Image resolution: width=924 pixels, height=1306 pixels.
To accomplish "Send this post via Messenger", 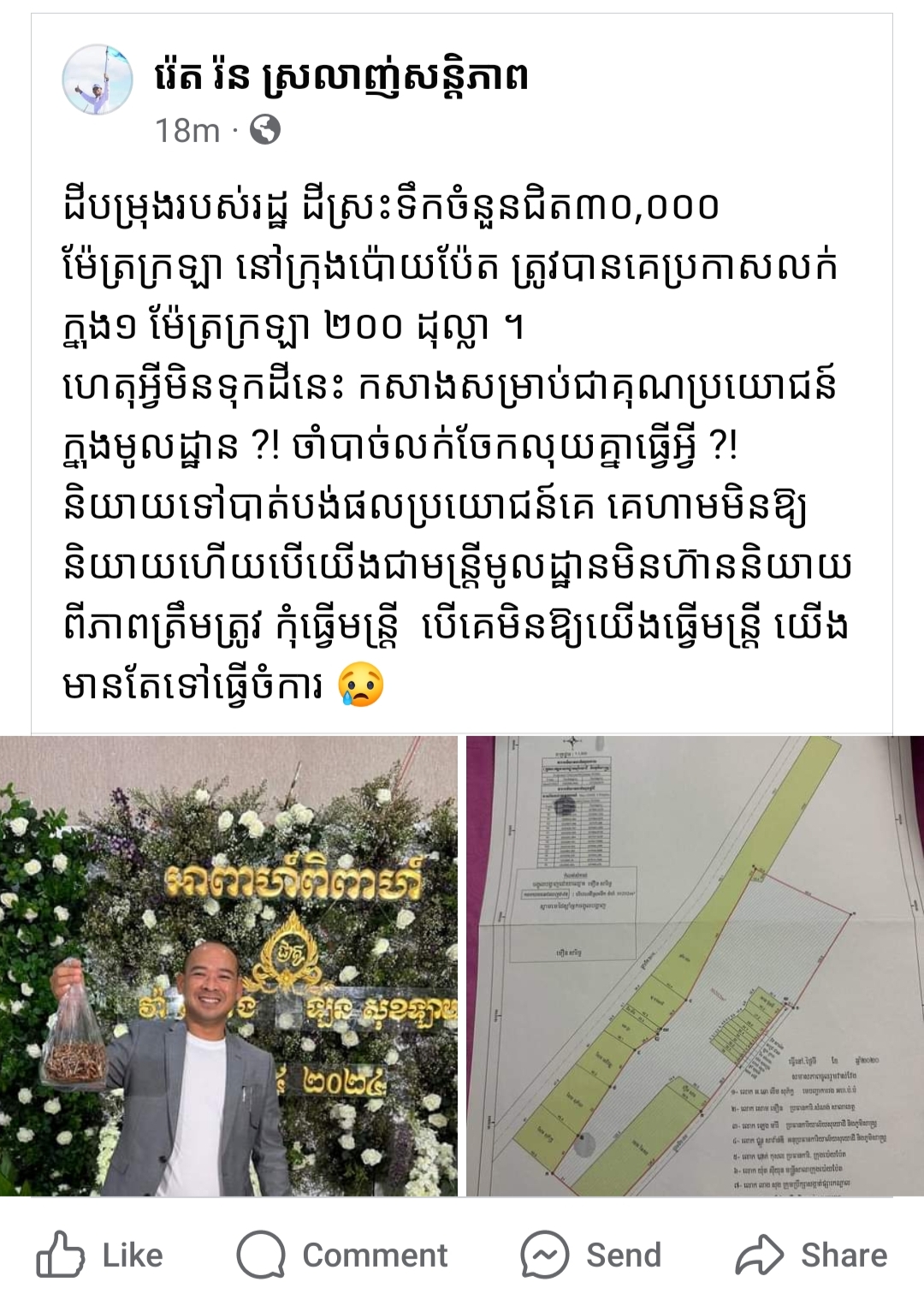I will (591, 1256).
